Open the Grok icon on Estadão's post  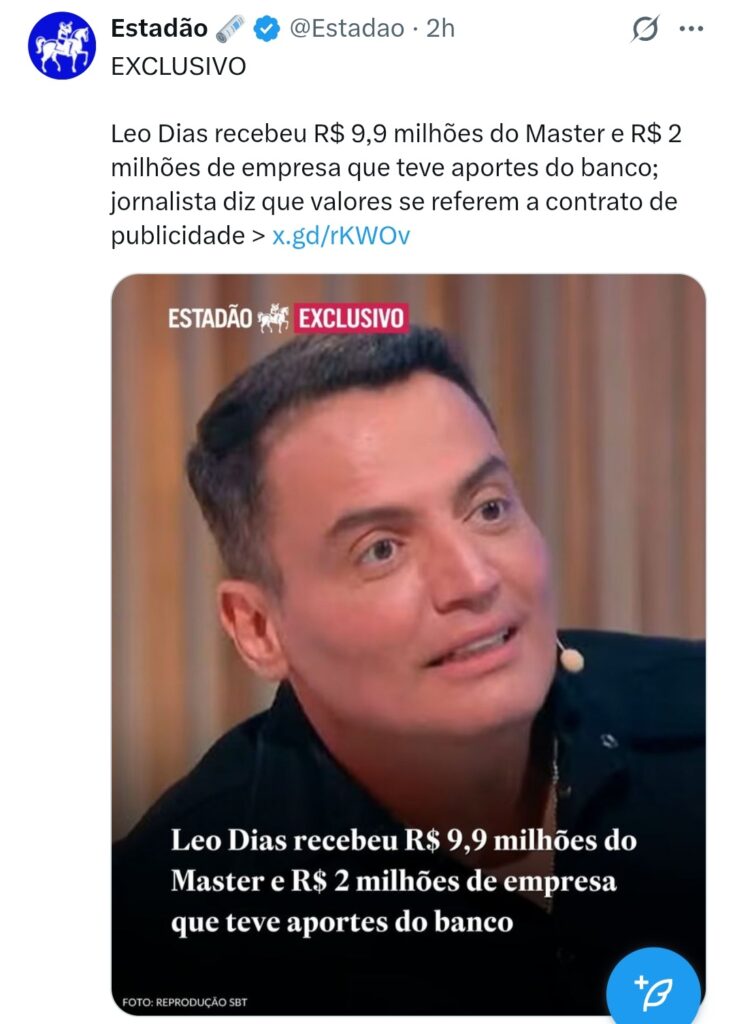(646, 30)
